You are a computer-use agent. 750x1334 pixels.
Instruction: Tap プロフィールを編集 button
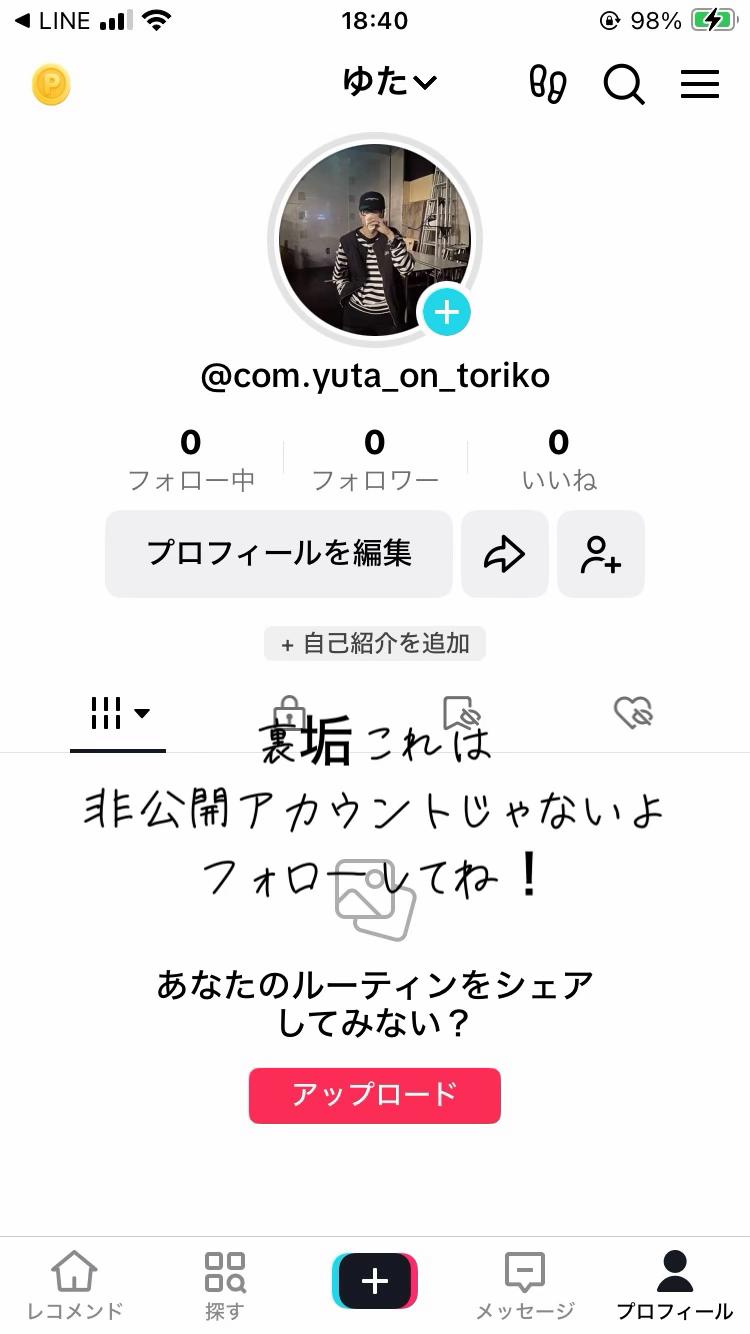click(x=279, y=553)
